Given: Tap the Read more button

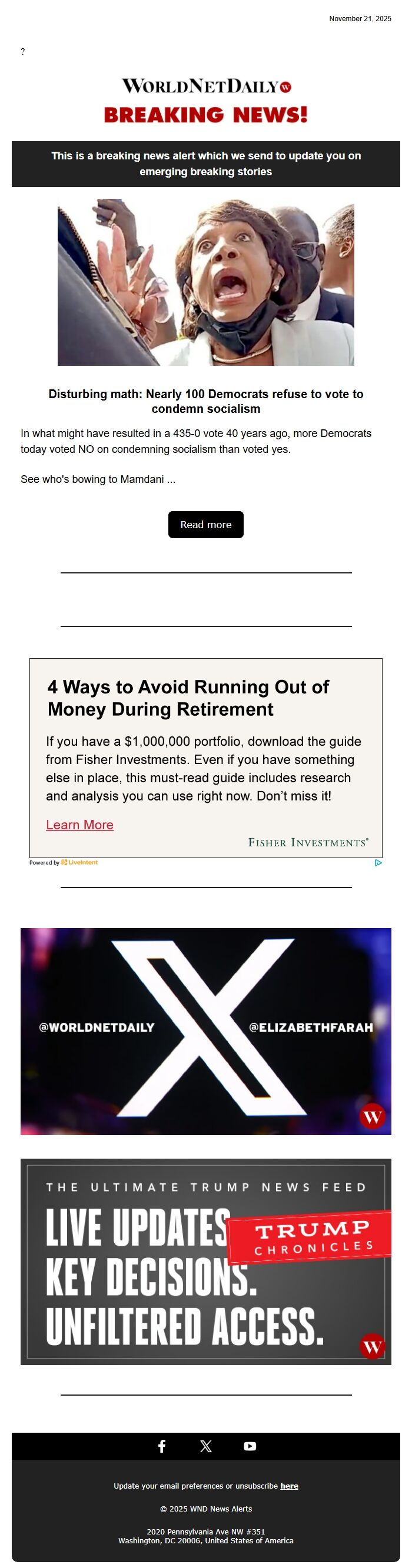Looking at the screenshot, I should (205, 524).
